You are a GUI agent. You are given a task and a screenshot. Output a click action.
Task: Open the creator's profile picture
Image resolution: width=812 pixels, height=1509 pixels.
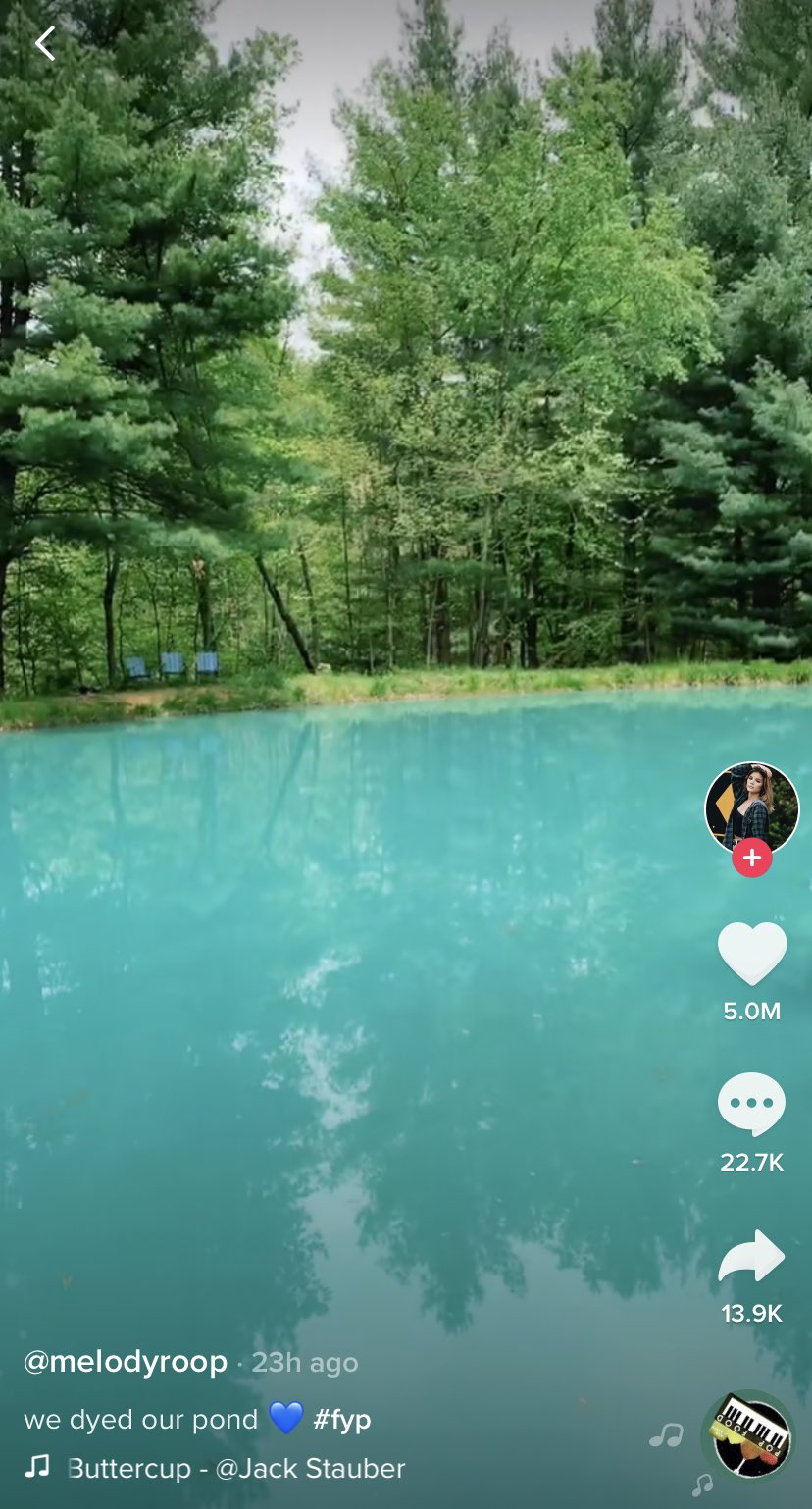pyautogui.click(x=752, y=807)
